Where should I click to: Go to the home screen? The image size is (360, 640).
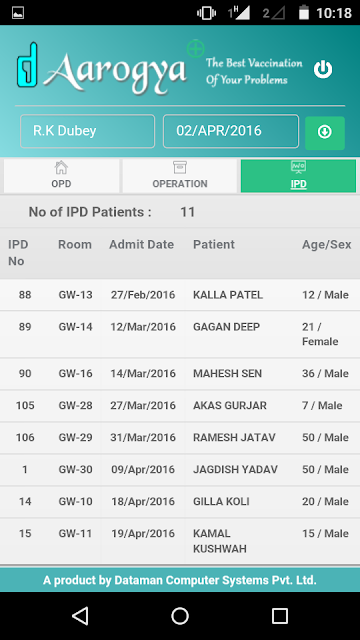[180, 616]
